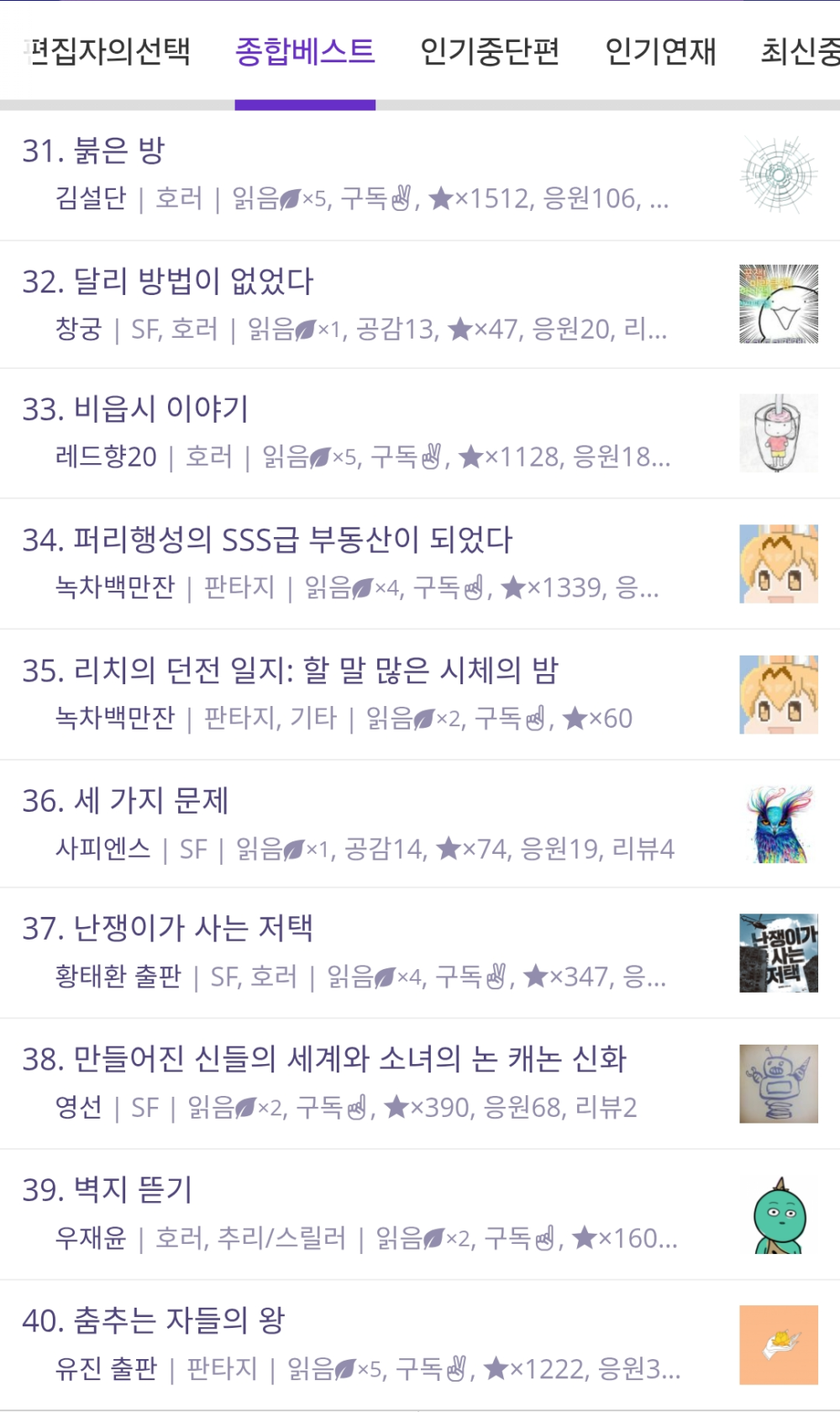Viewport: 840px width, 1412px height.
Task: Open 퍼리행성의 SSS급 부동산이 되었다
Action: (x=267, y=540)
